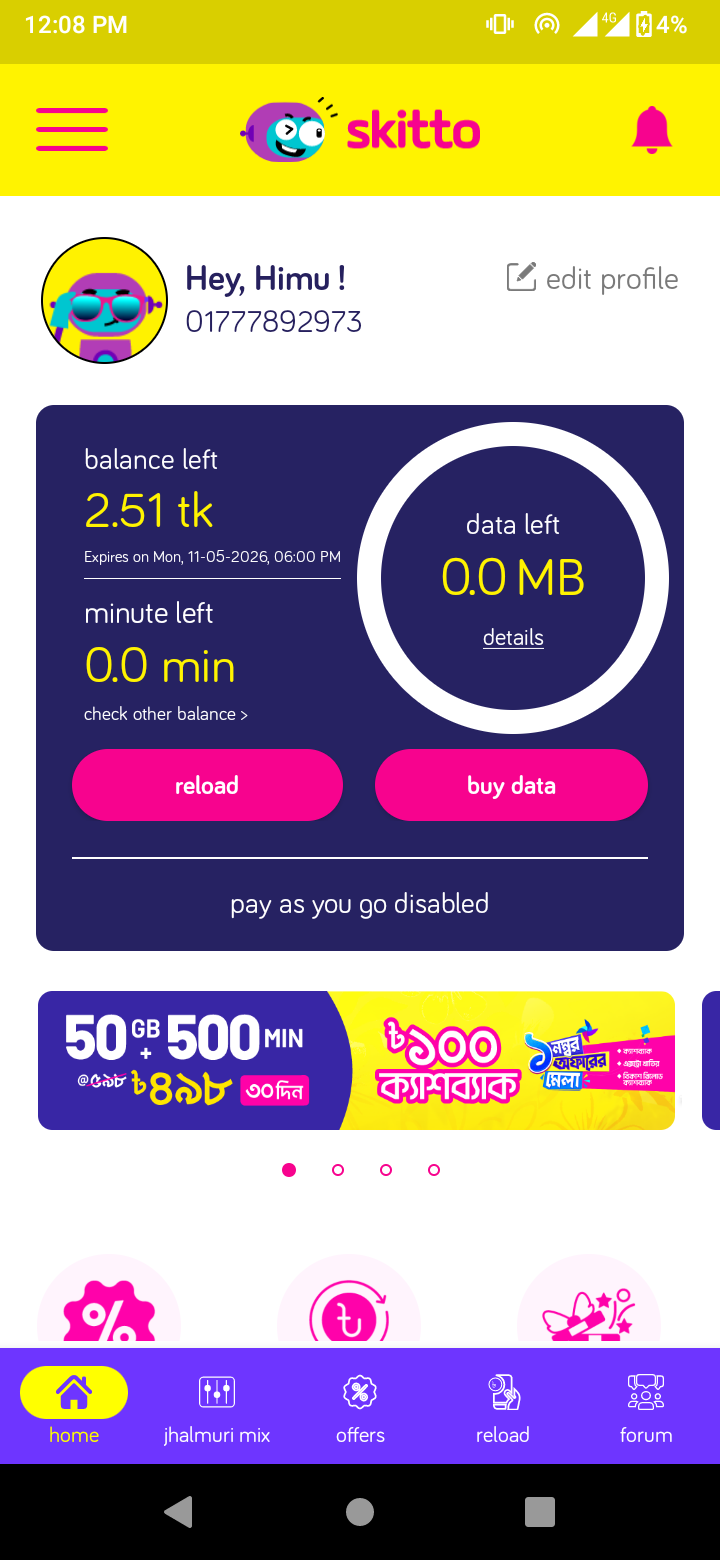This screenshot has height=1560, width=720.
Task: Go back using system back button
Action: point(178,1512)
